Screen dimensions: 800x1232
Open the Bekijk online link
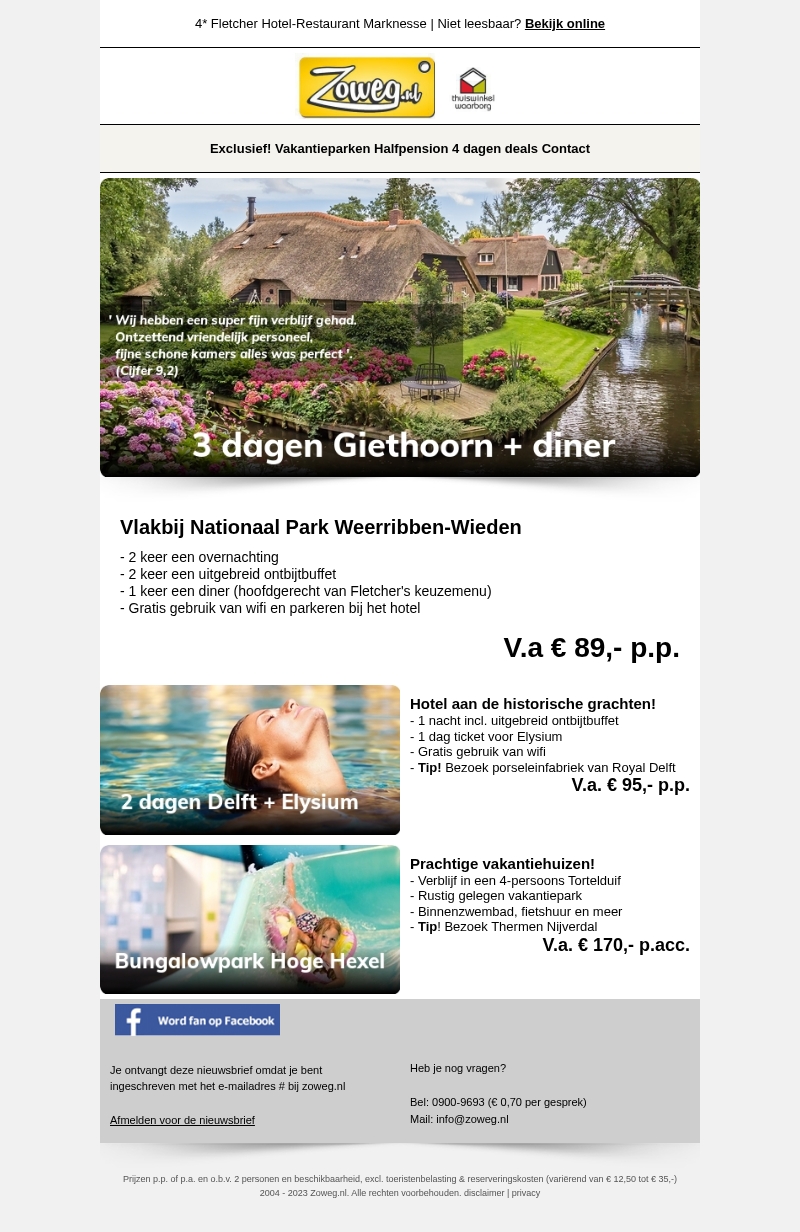click(x=564, y=24)
